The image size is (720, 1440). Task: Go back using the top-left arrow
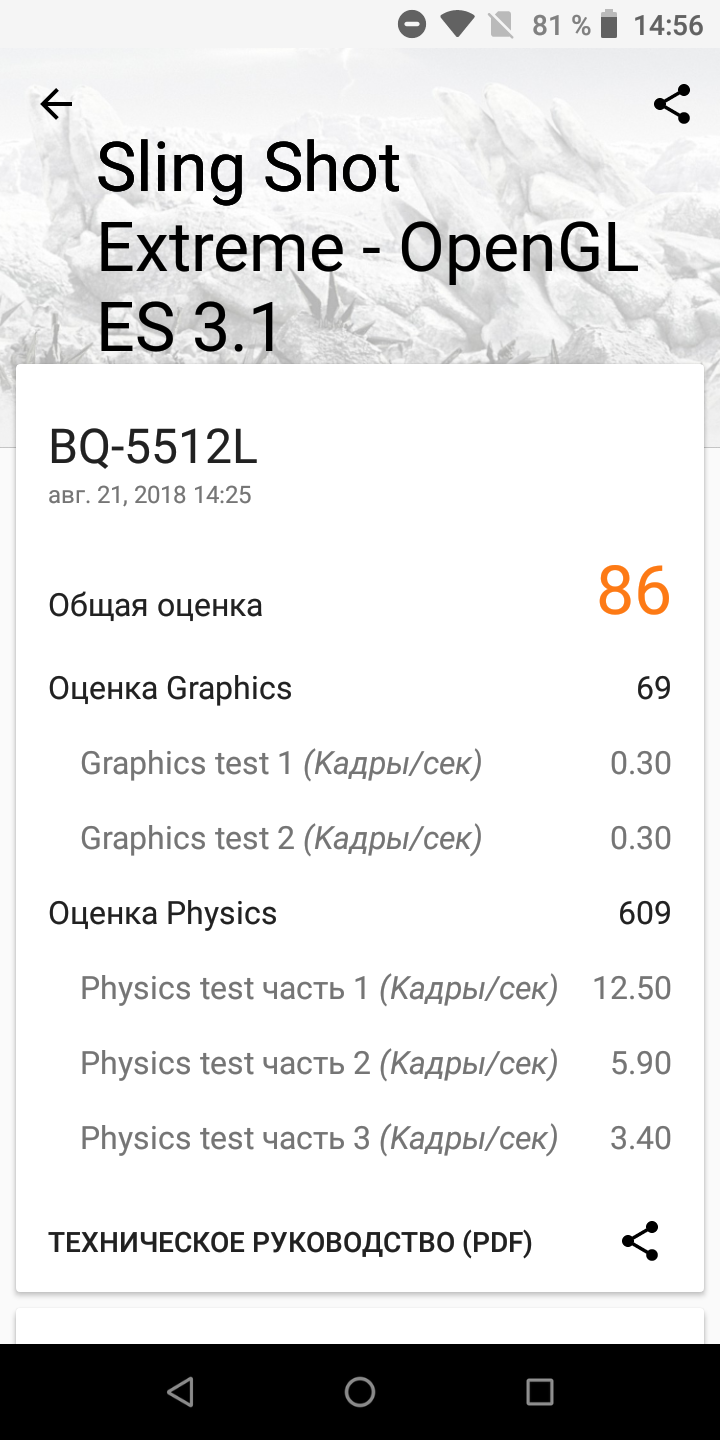click(x=56, y=104)
